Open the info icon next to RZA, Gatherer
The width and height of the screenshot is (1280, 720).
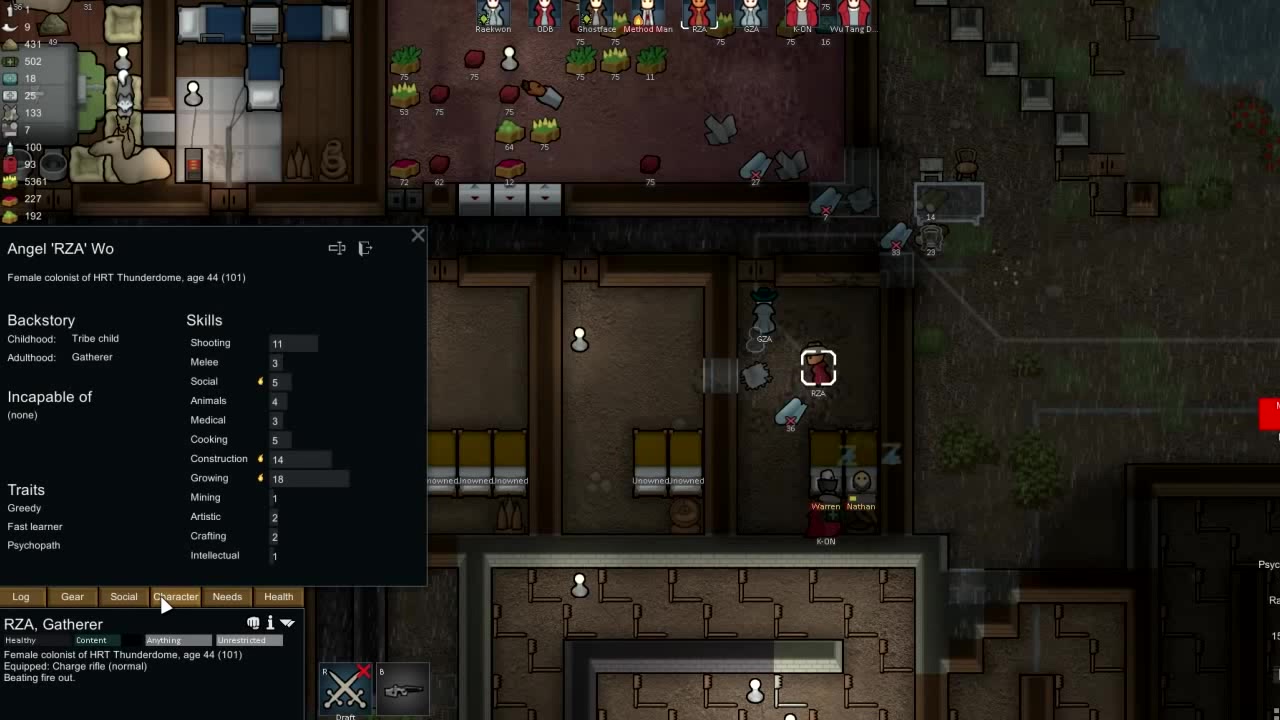click(270, 623)
